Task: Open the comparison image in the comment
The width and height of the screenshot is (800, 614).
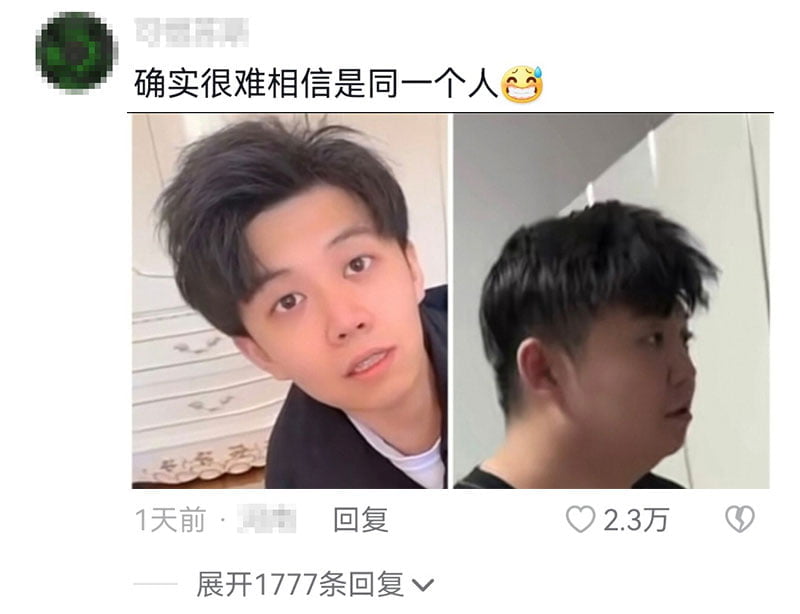Action: click(451, 300)
